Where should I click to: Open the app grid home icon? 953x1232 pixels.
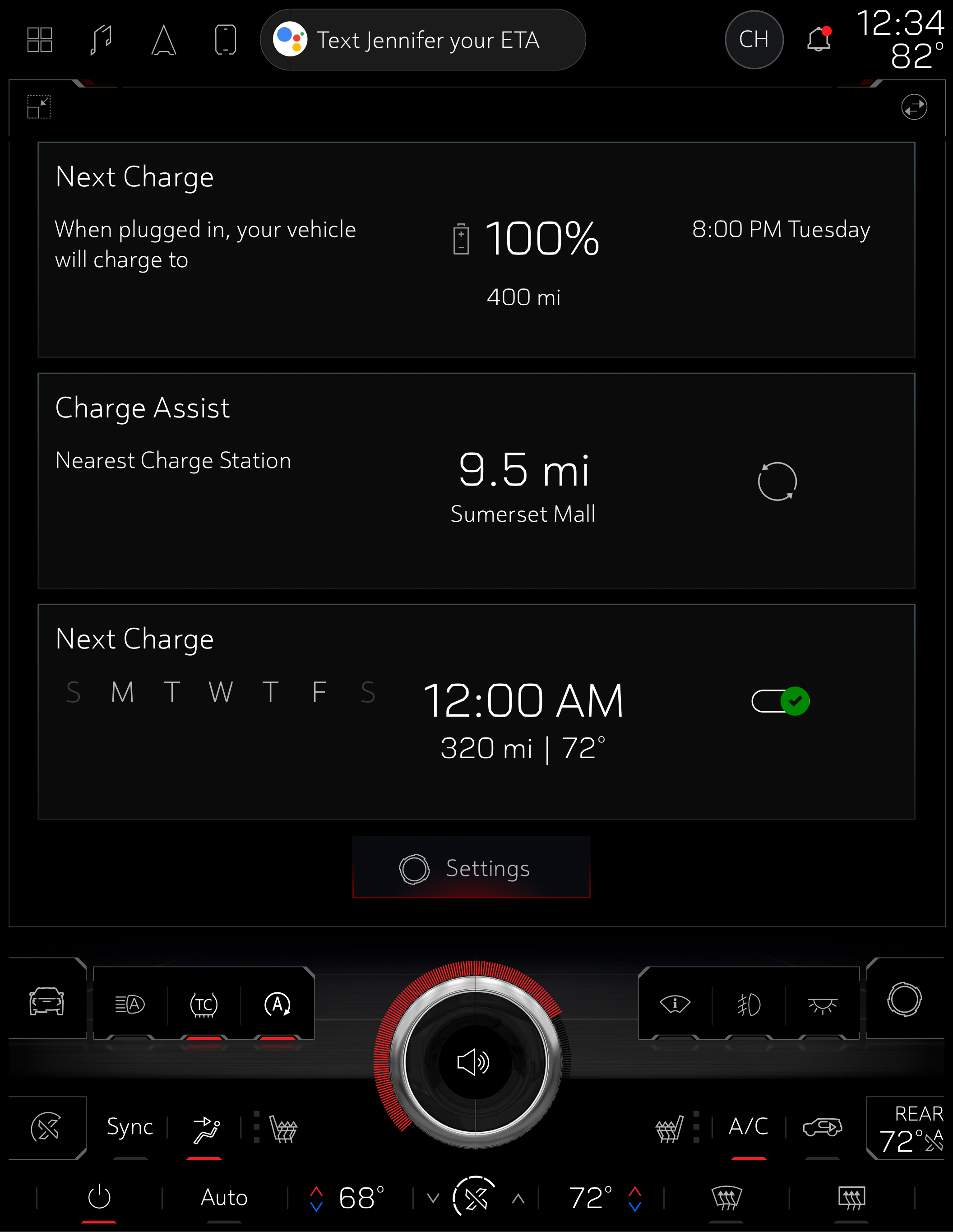[x=39, y=40]
